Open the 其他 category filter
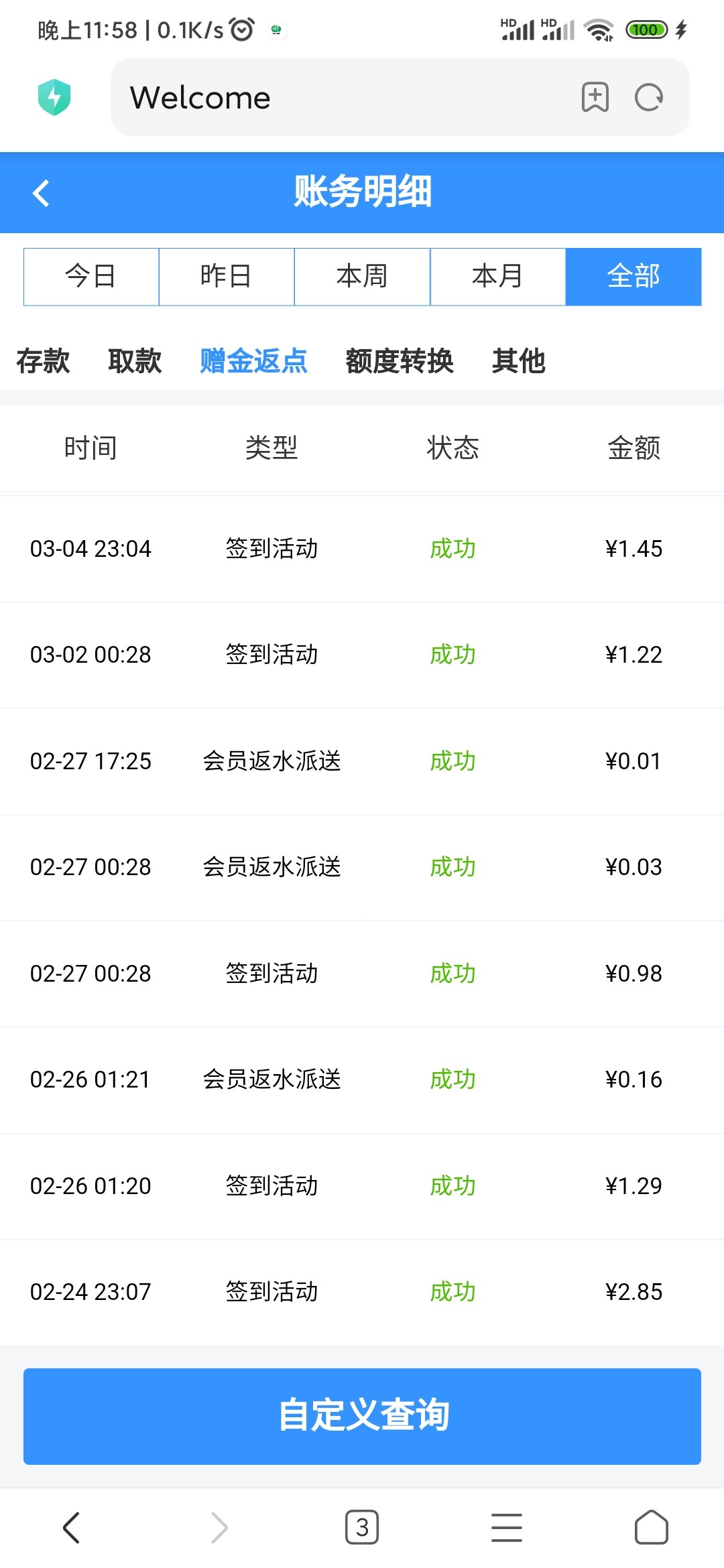Screen dimensions: 724x1568 (519, 361)
